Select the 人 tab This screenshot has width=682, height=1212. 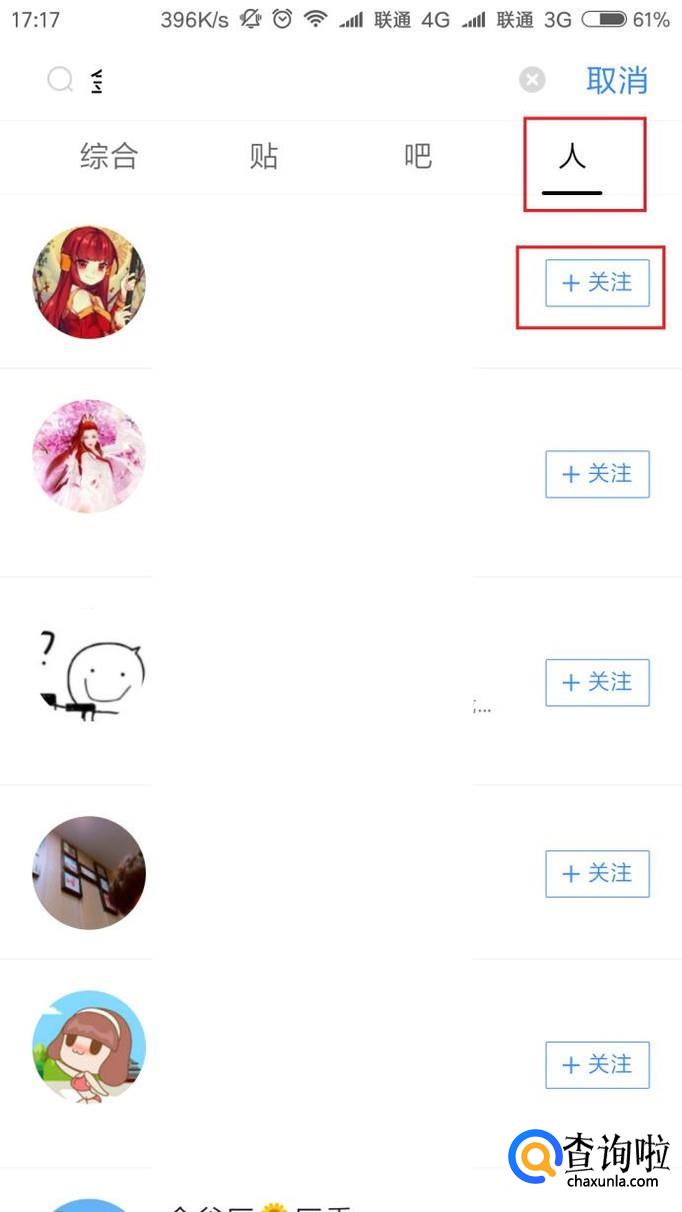[572, 158]
